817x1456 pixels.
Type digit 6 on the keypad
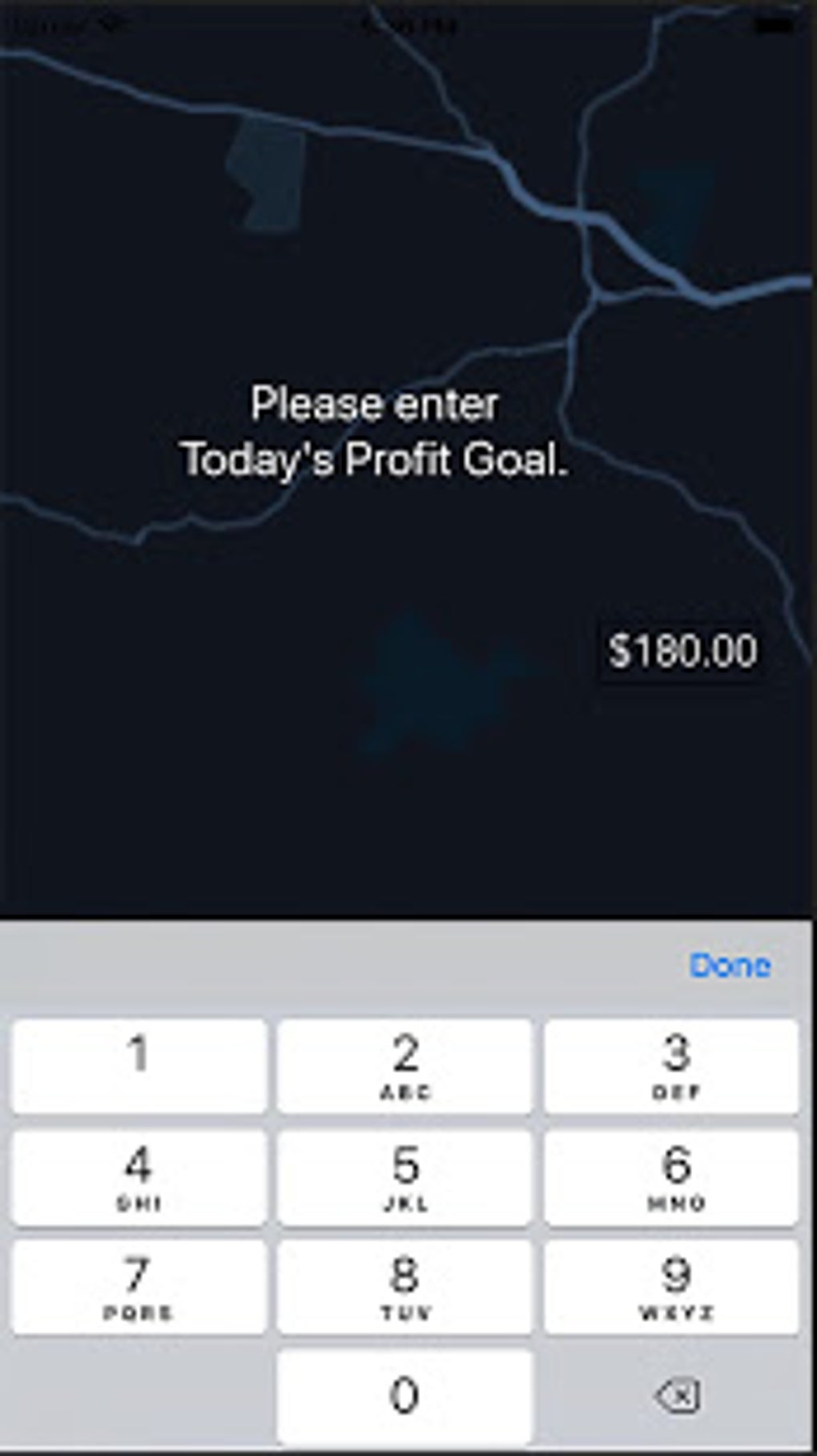coord(671,1176)
